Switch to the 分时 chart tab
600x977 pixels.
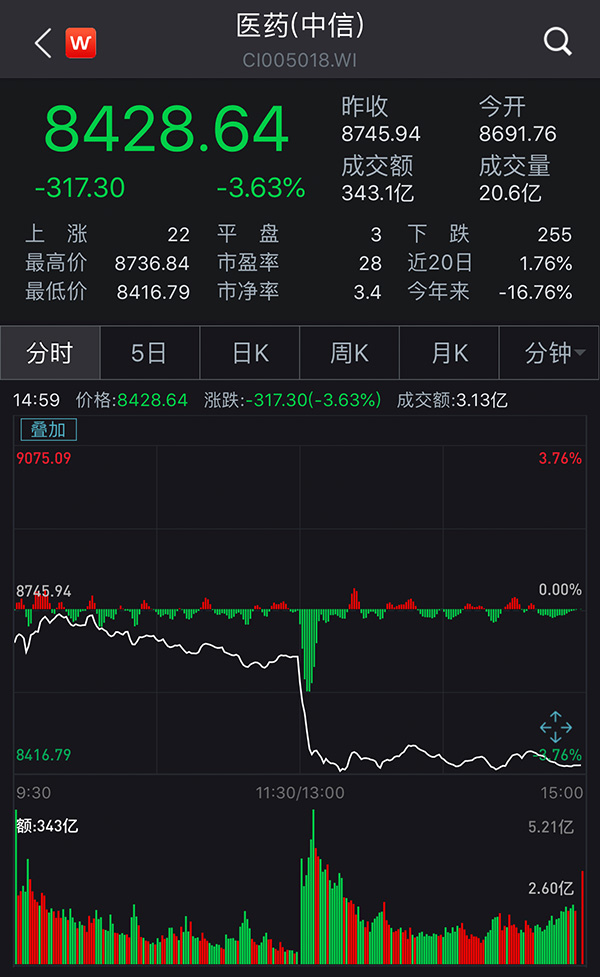click(50, 353)
